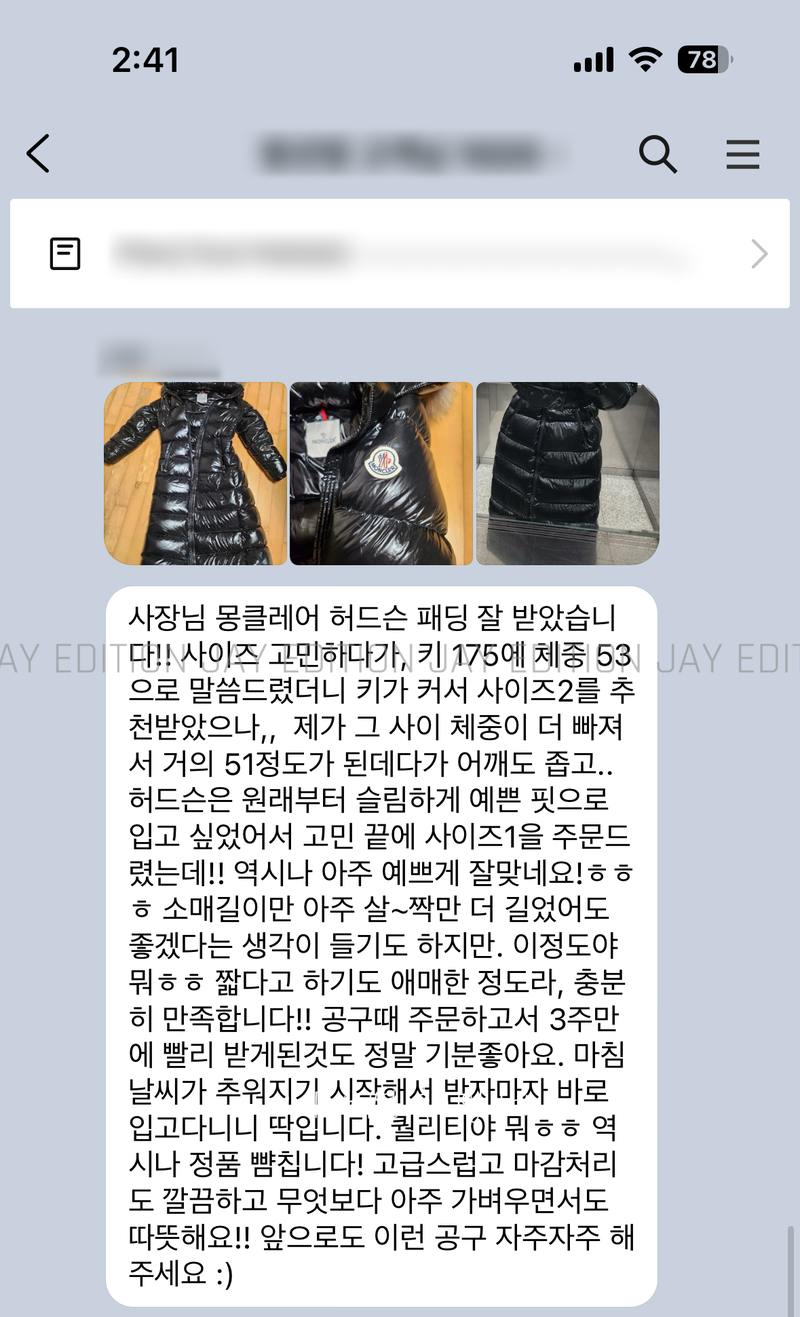View the Moncler logo patch photo
The height and width of the screenshot is (1317, 800).
381,473
